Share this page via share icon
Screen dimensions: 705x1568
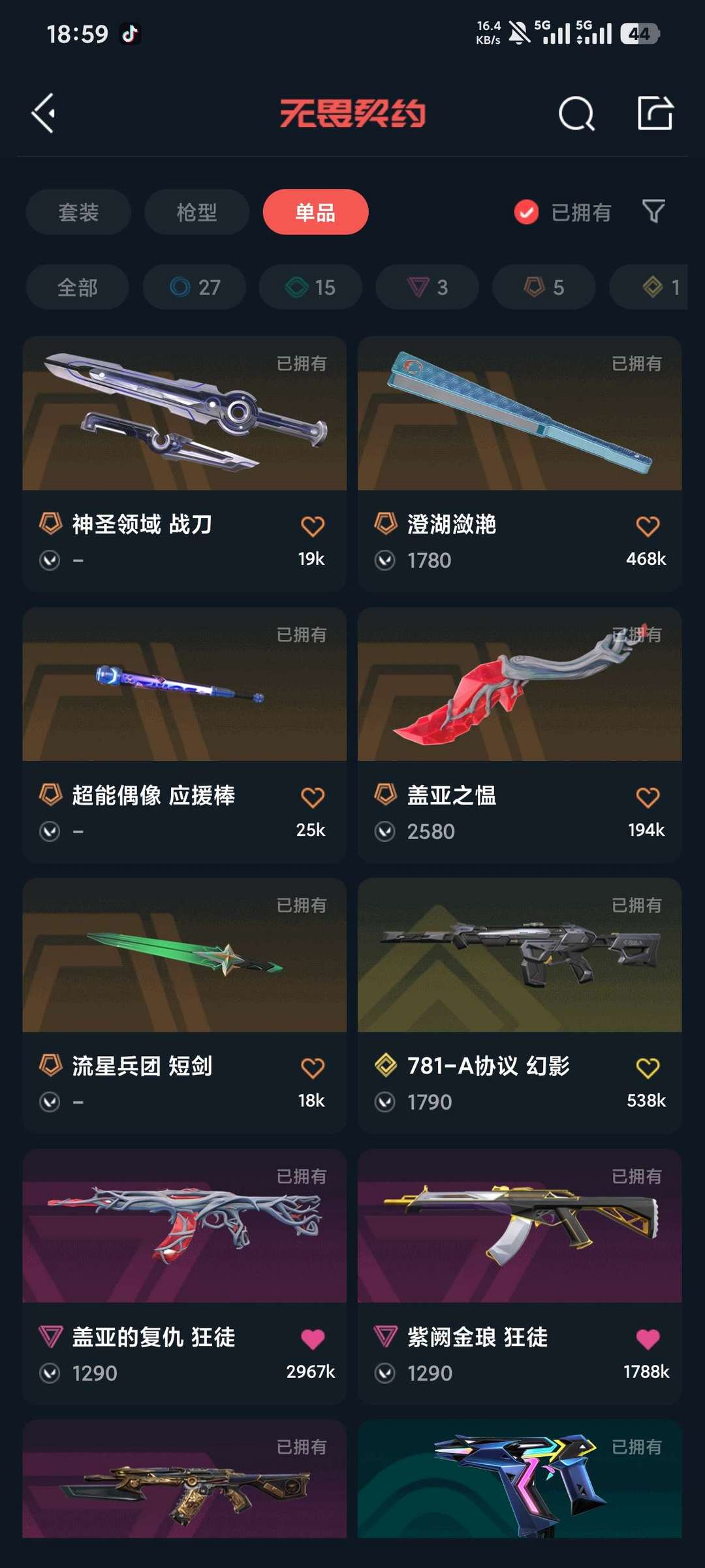pyautogui.click(x=655, y=114)
